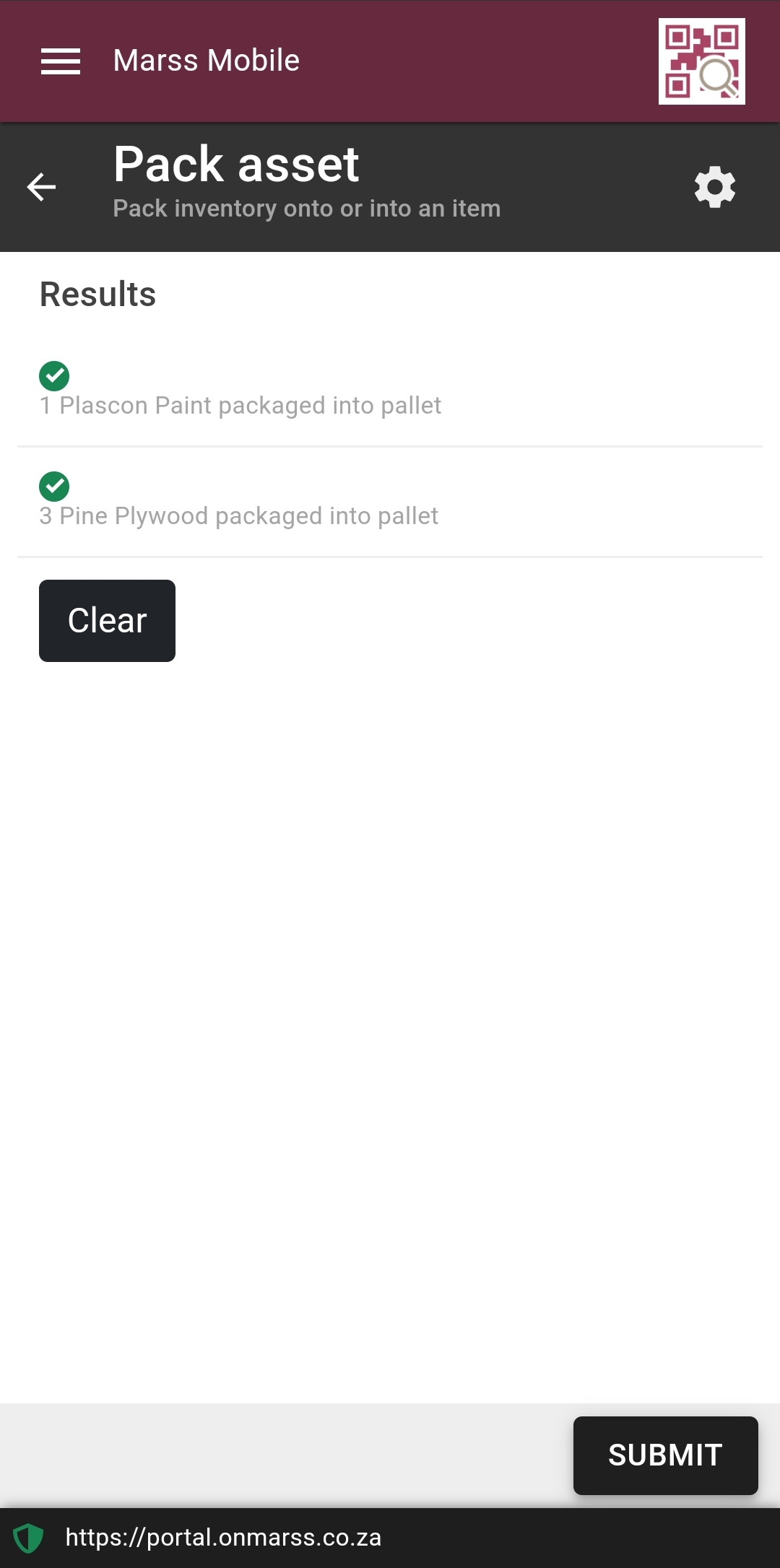Submit the packed asset results
780x1568 pixels.
(664, 1455)
